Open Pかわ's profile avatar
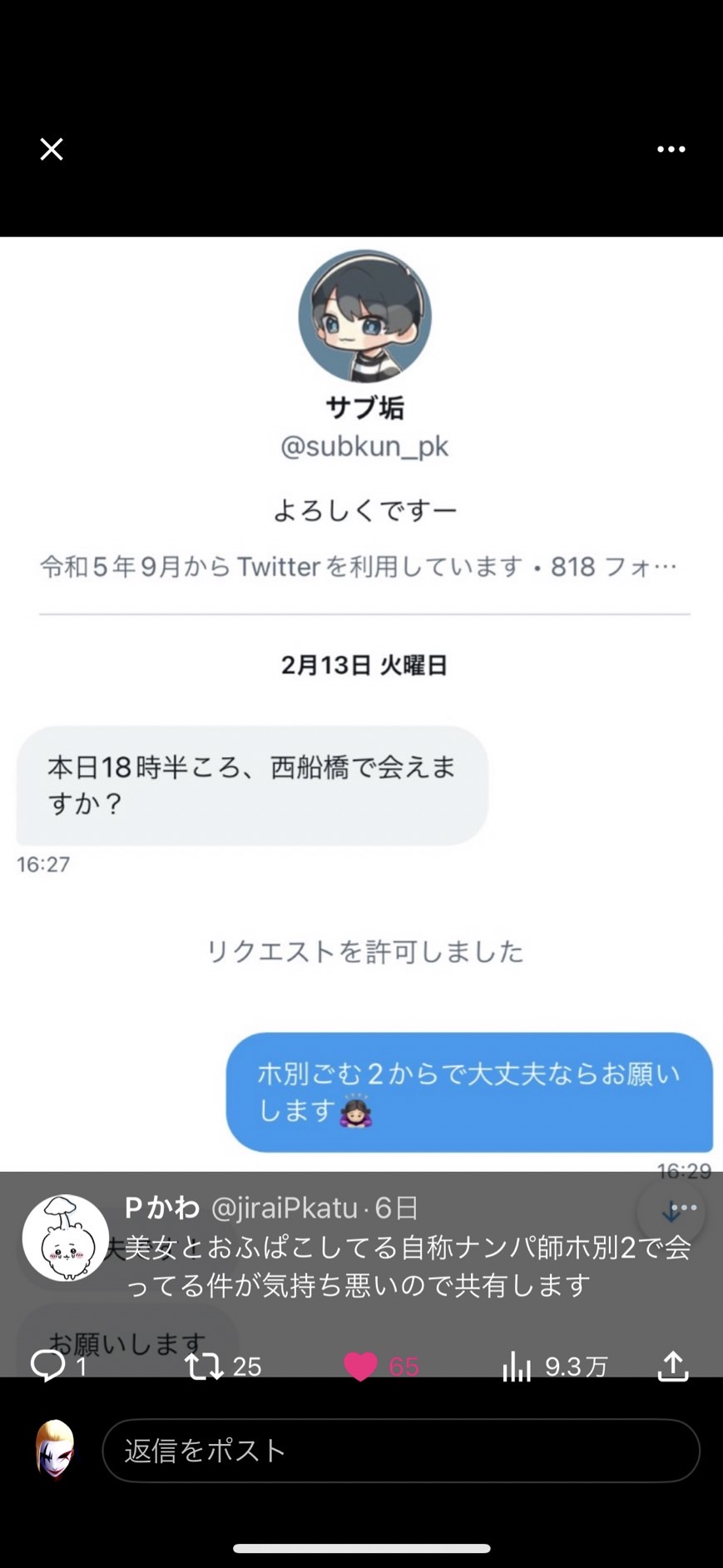 coord(66,1238)
